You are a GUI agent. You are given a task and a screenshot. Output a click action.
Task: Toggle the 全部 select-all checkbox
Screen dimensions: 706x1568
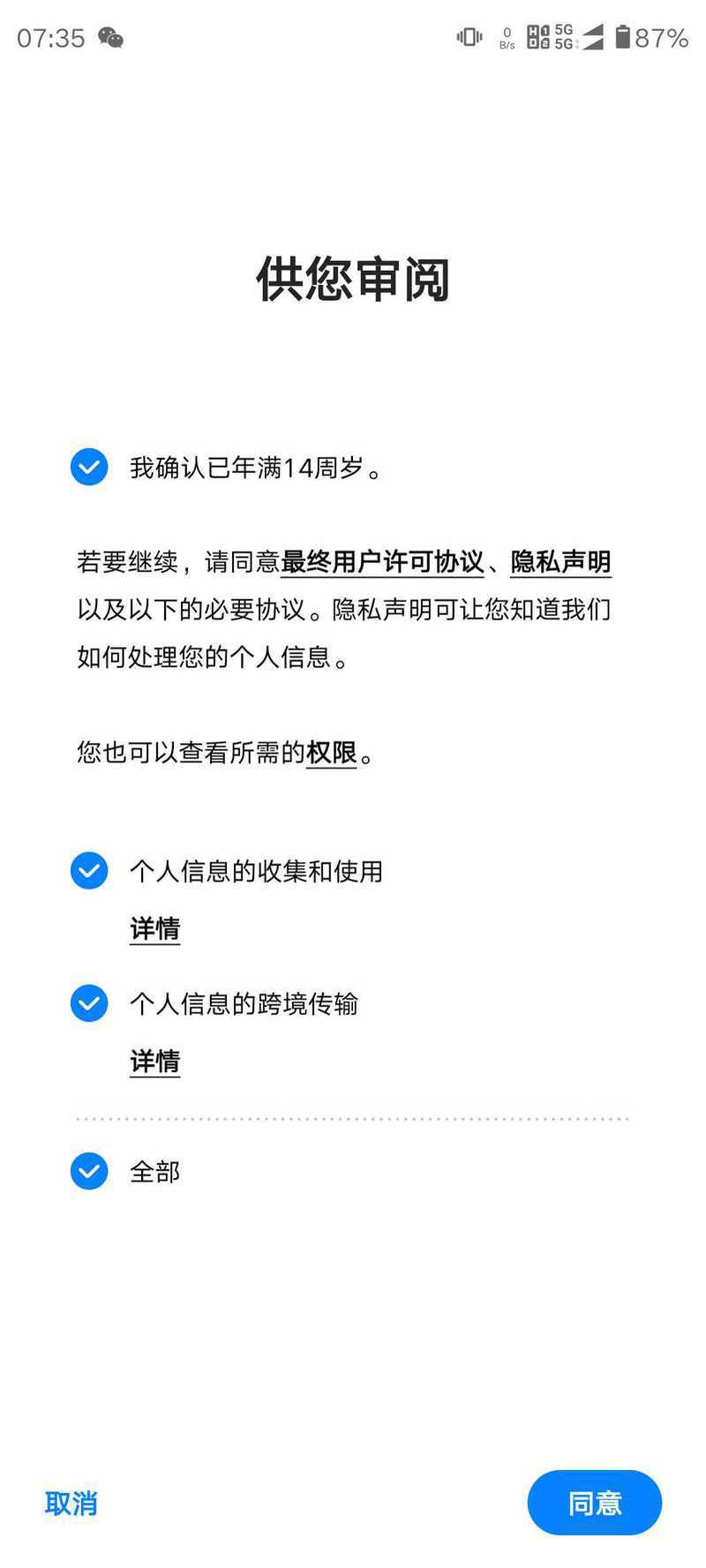[x=89, y=1171]
